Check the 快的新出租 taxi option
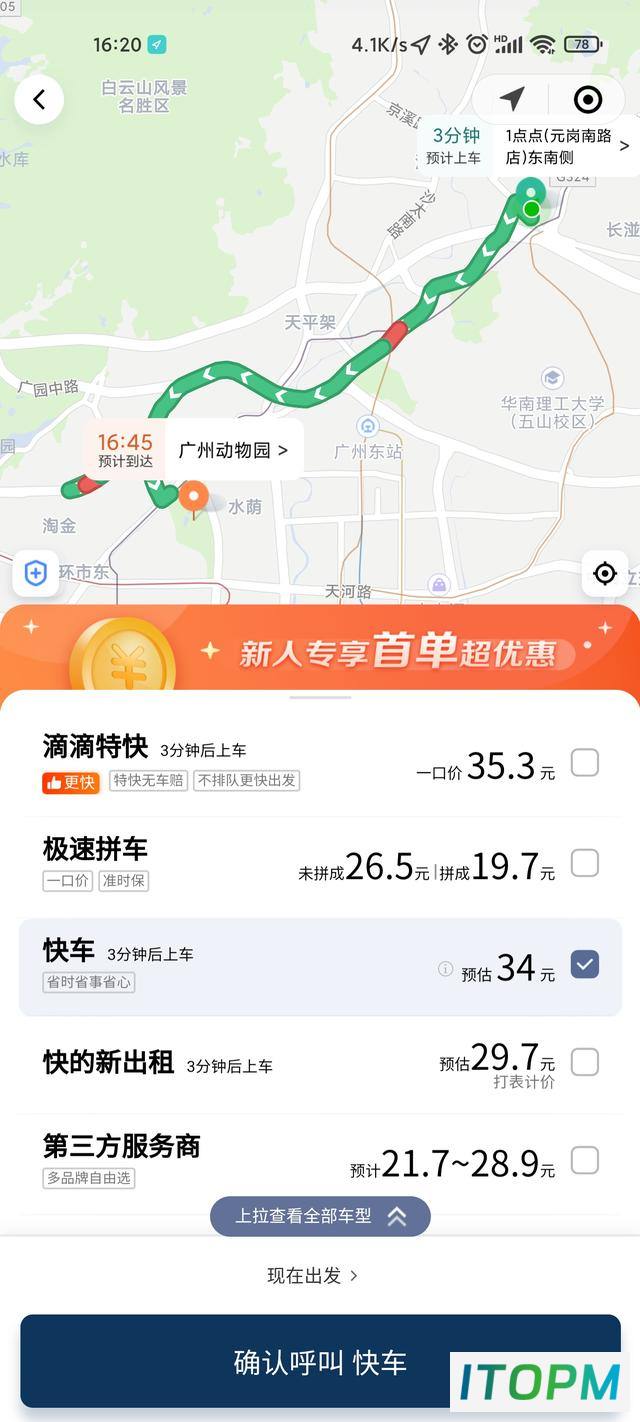 [585, 1061]
